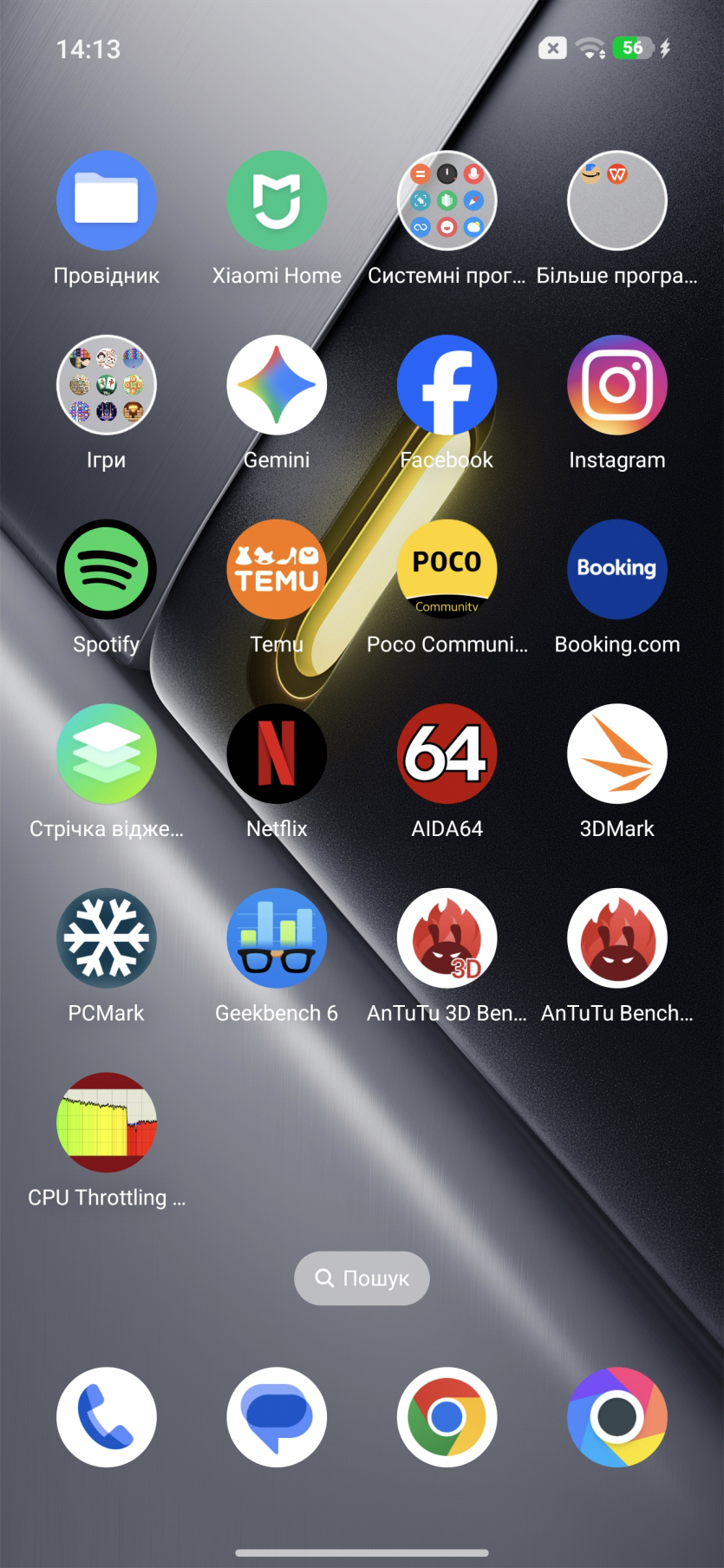This screenshot has height=1568, width=724.
Task: Open AIDA64
Action: 447,754
